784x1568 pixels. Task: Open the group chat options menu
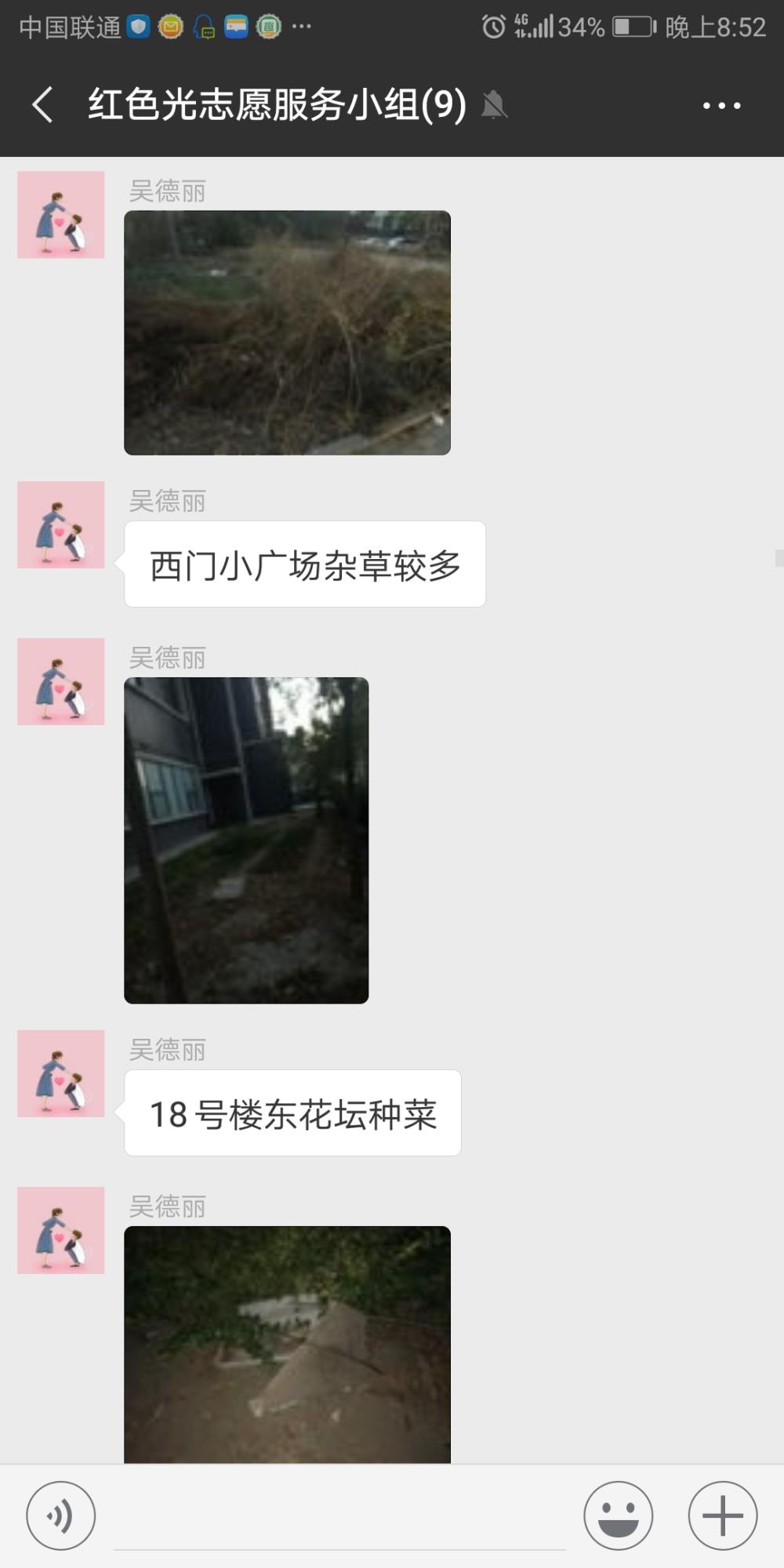721,105
